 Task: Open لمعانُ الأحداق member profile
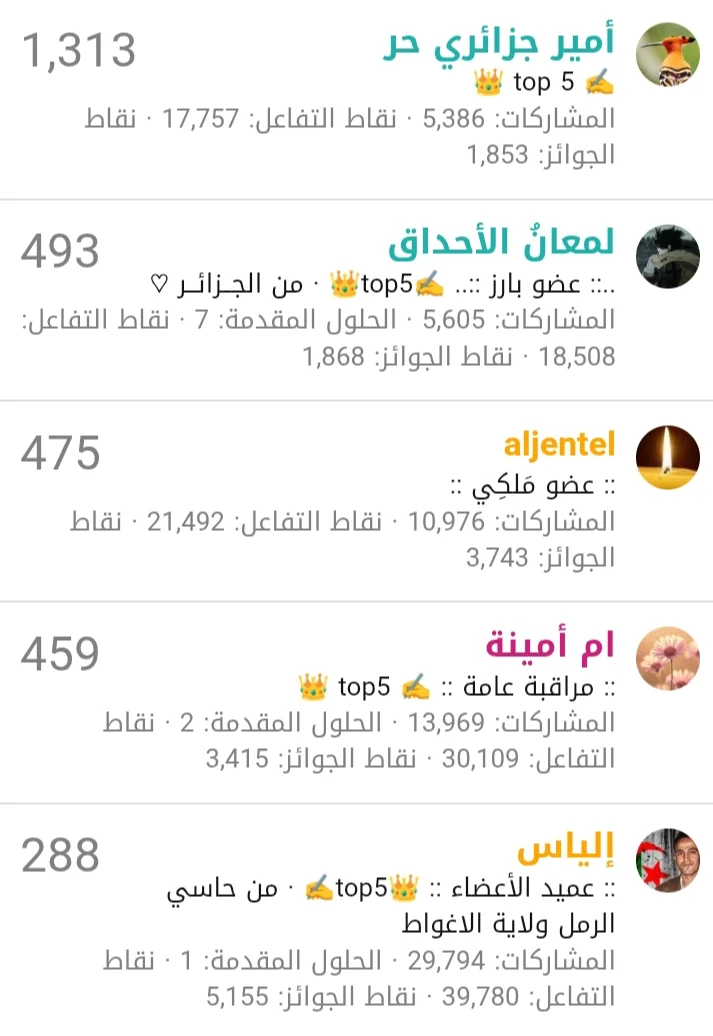tap(501, 243)
